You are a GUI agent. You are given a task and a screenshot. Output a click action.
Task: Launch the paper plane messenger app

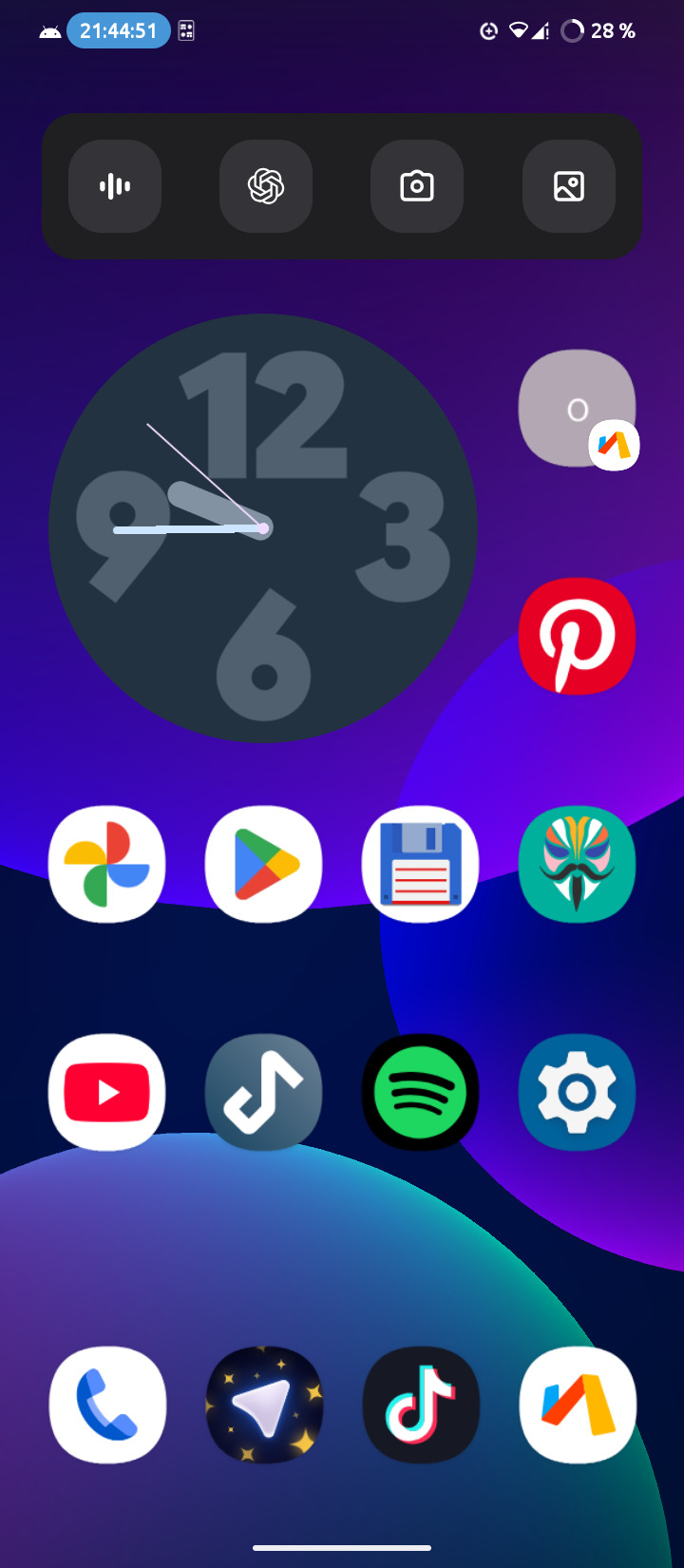pyautogui.click(x=264, y=1405)
